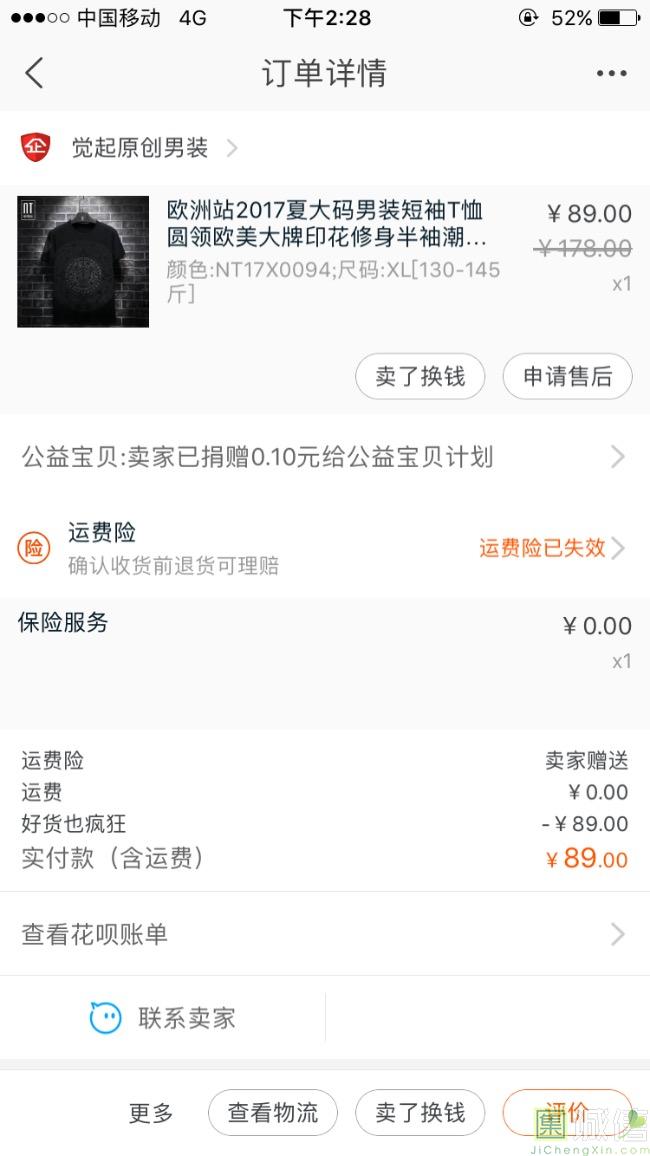Tap 更多 in the bottom bar
The image size is (650, 1156).
tap(151, 1113)
